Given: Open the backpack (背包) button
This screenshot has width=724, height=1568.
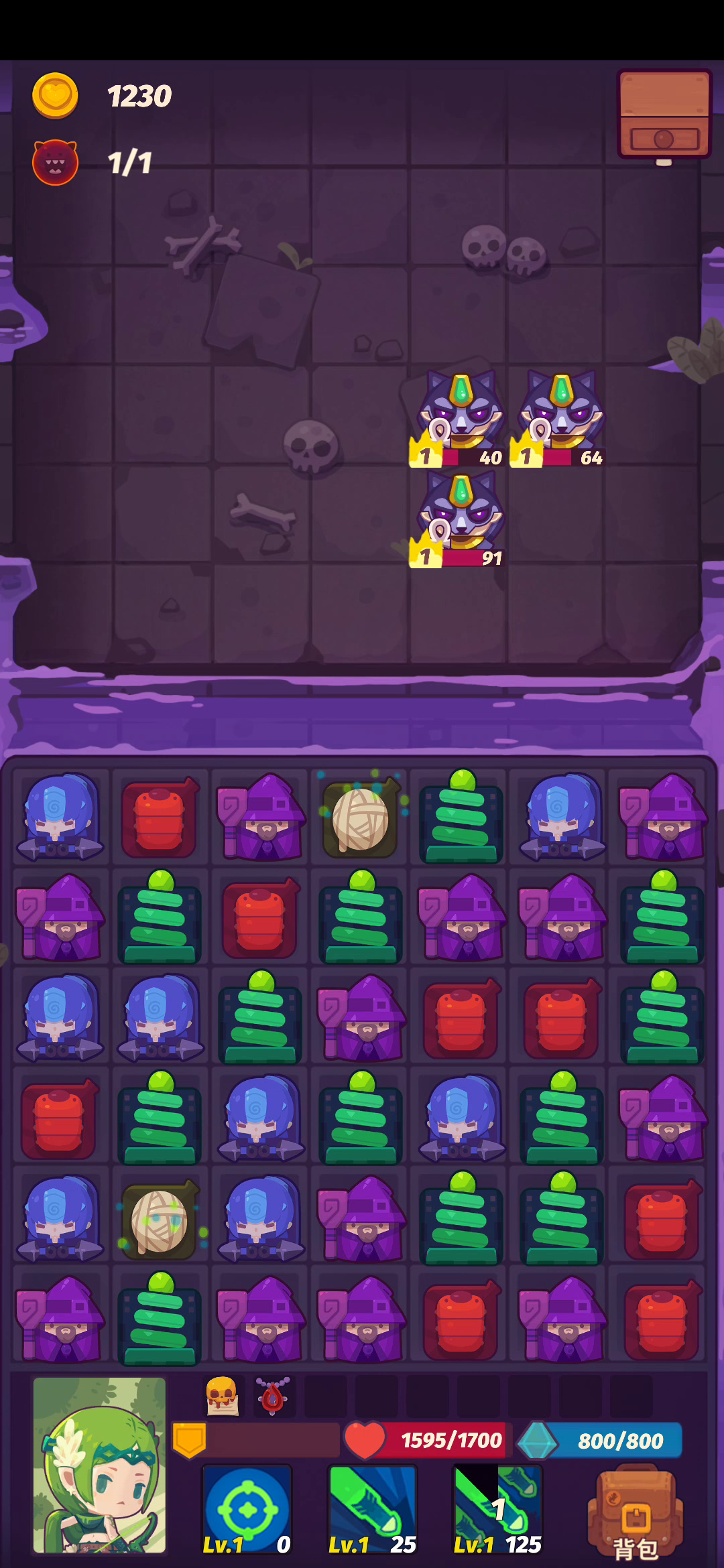Looking at the screenshot, I should tap(635, 1513).
